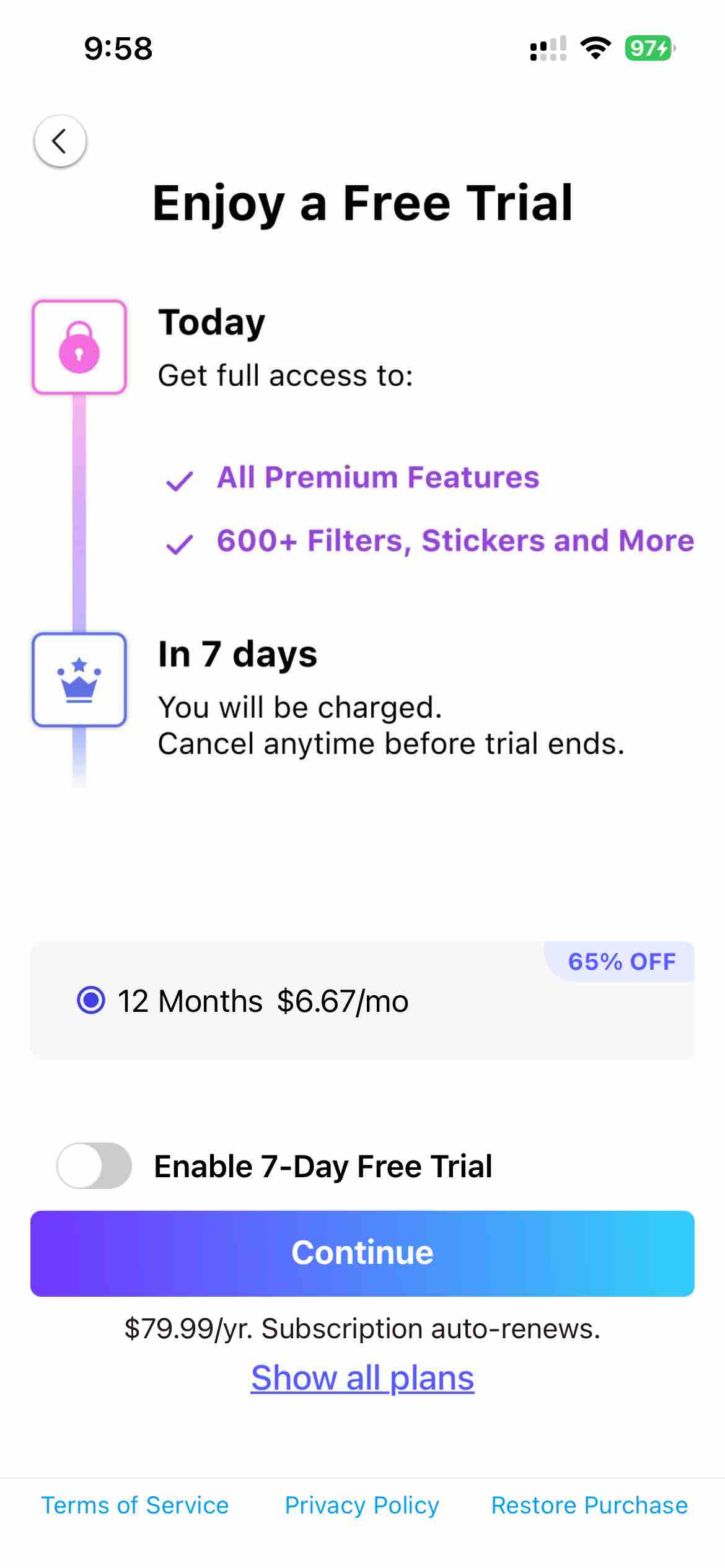Enable the 7-Day Free Trial switch
The height and width of the screenshot is (1568, 725).
click(94, 1165)
